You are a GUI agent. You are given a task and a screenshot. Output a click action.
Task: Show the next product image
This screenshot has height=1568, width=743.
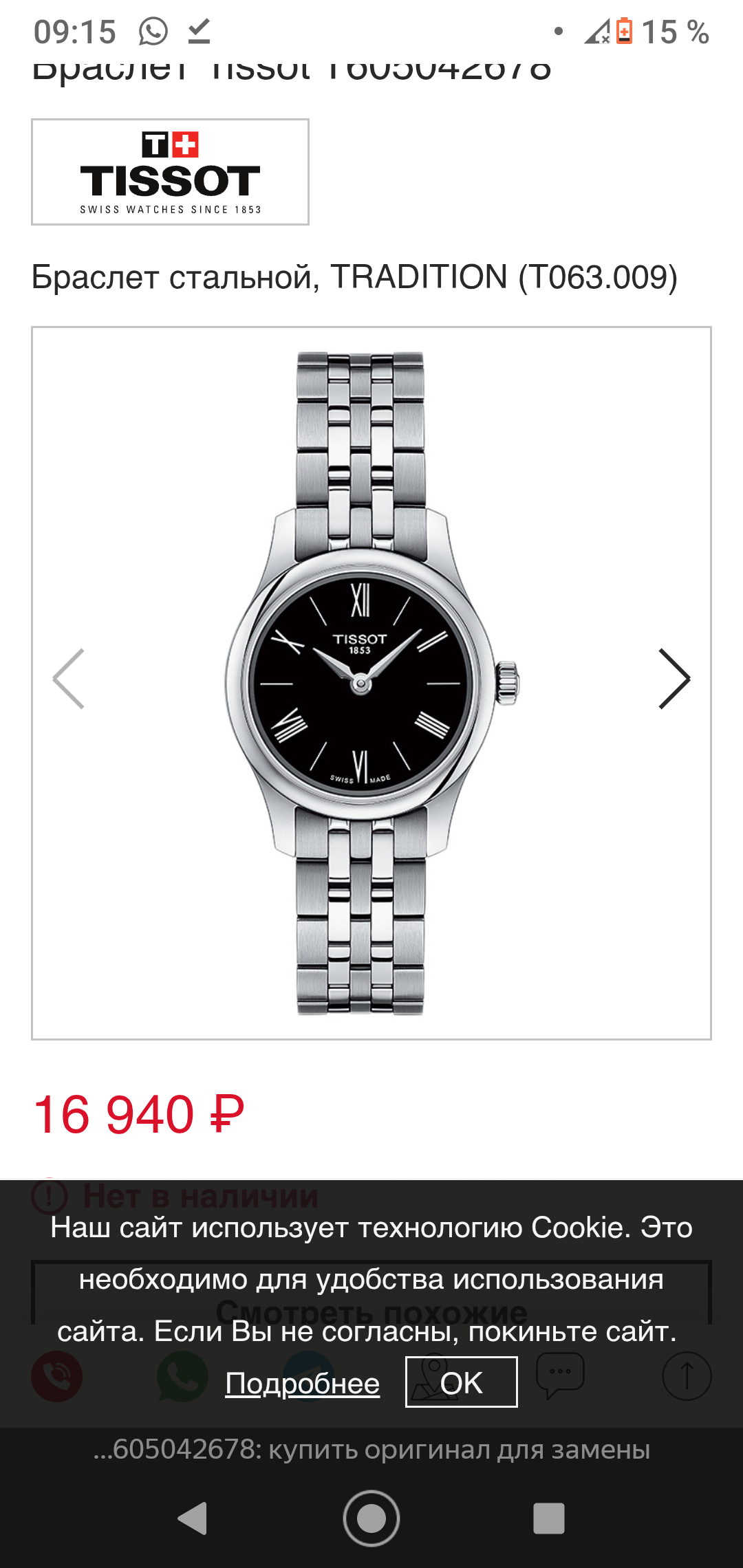pyautogui.click(x=674, y=679)
